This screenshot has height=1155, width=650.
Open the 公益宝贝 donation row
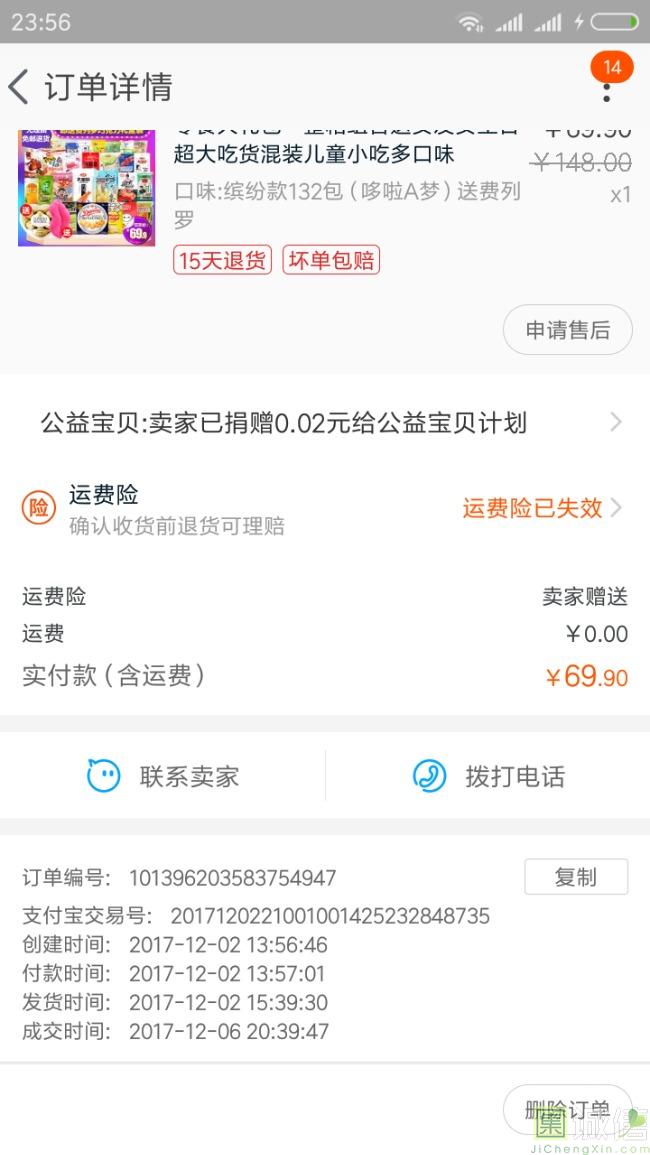click(325, 423)
